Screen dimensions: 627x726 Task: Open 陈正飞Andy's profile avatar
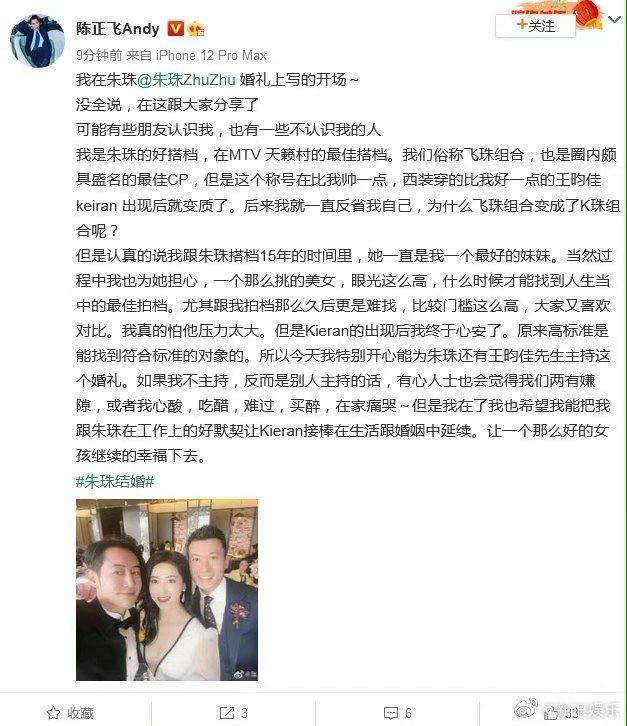38,42
